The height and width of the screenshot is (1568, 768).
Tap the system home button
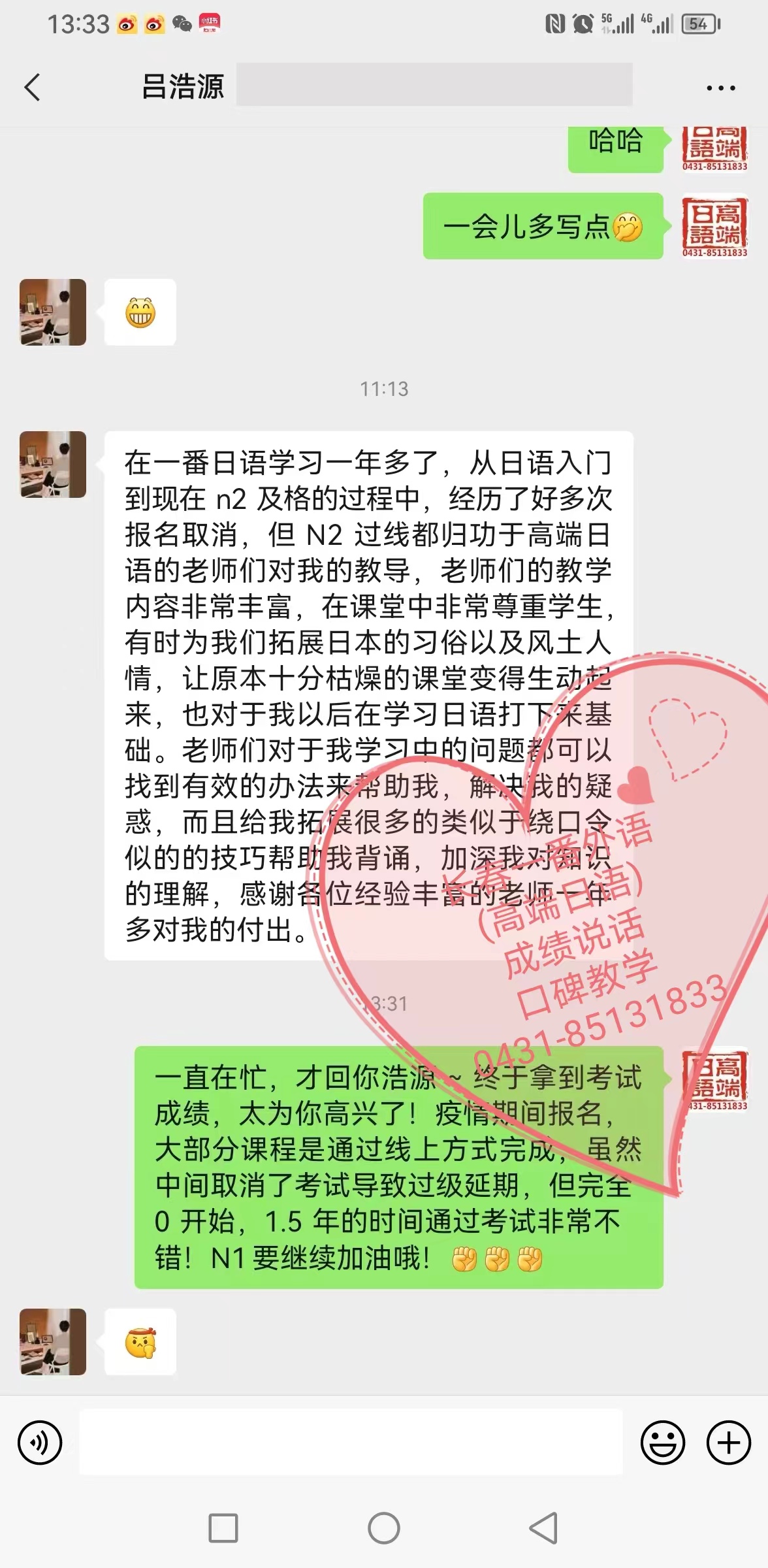384,1528
